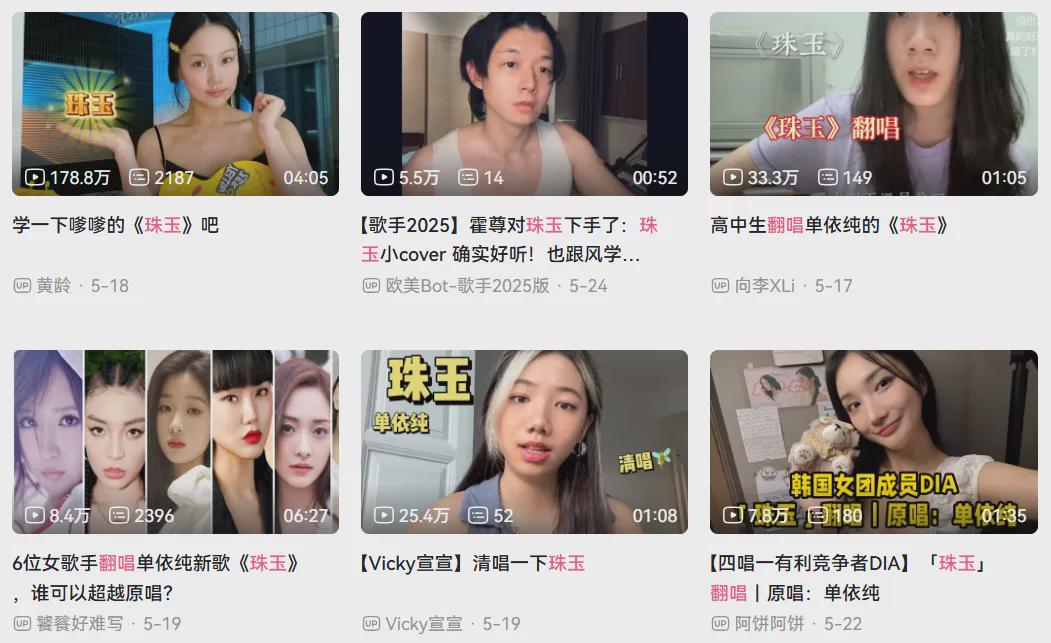
Task: Open uploader 欧美Bot-歌手2025版's page
Action: pos(467,286)
